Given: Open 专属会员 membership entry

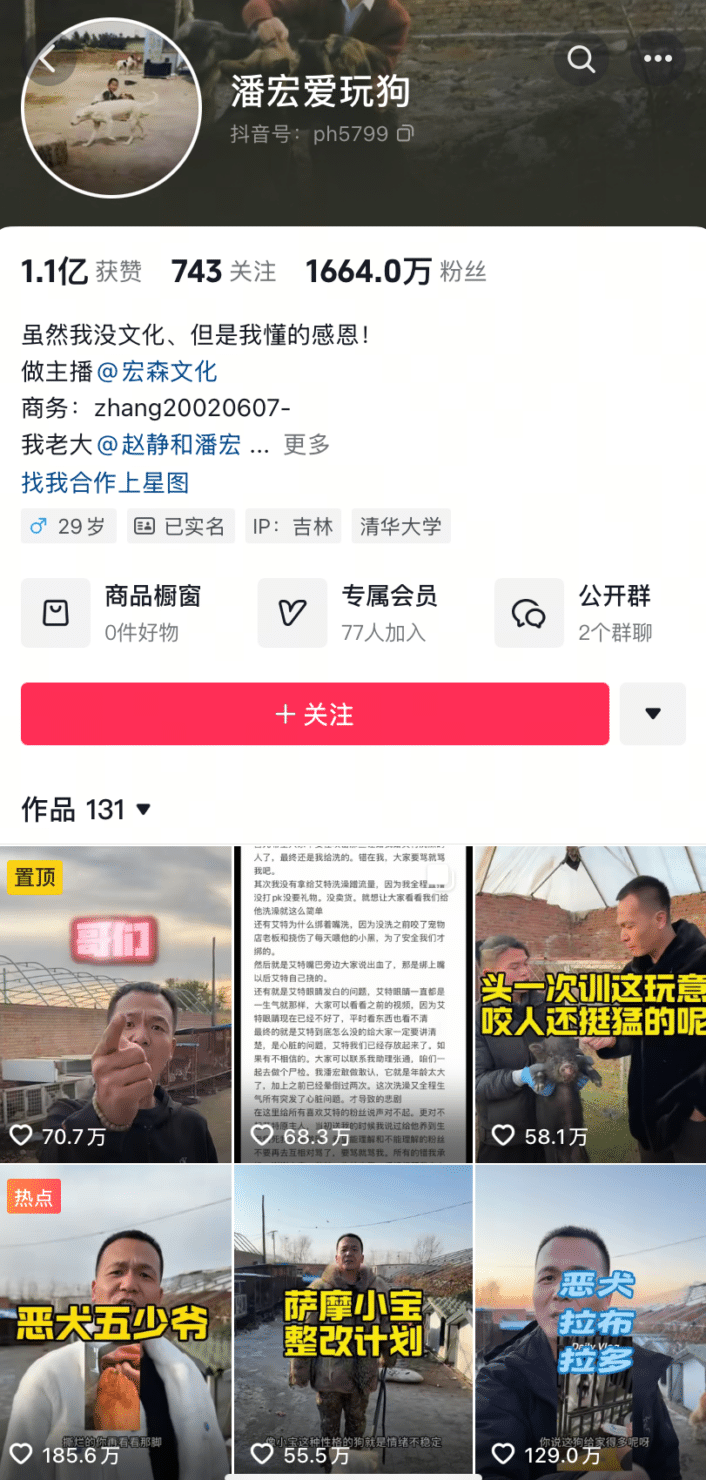Looking at the screenshot, I should coord(355,612).
